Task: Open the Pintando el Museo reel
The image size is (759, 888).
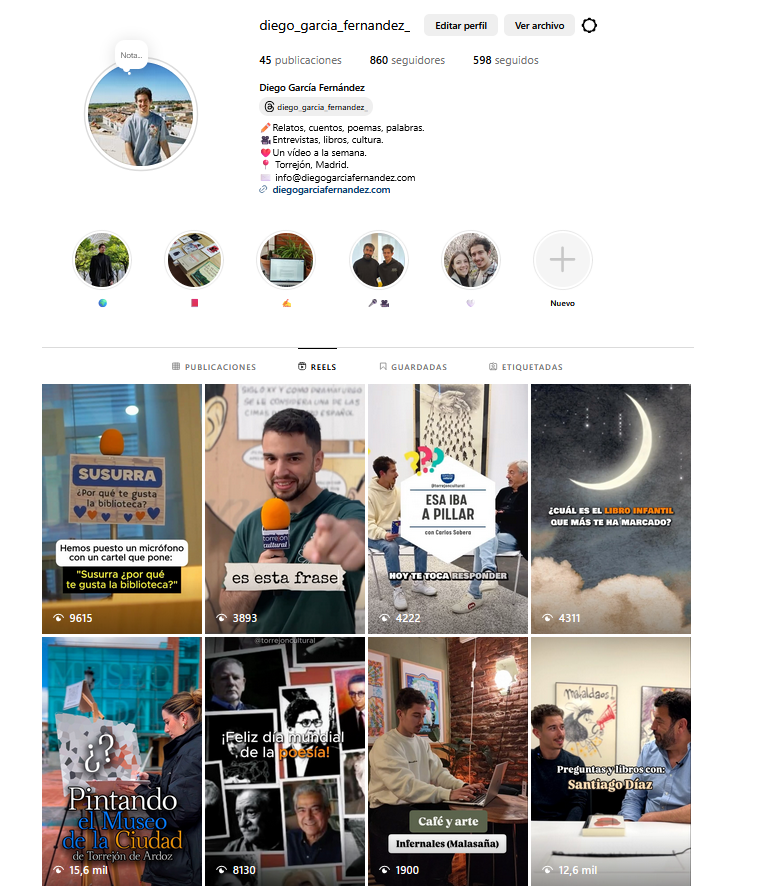Action: 121,760
